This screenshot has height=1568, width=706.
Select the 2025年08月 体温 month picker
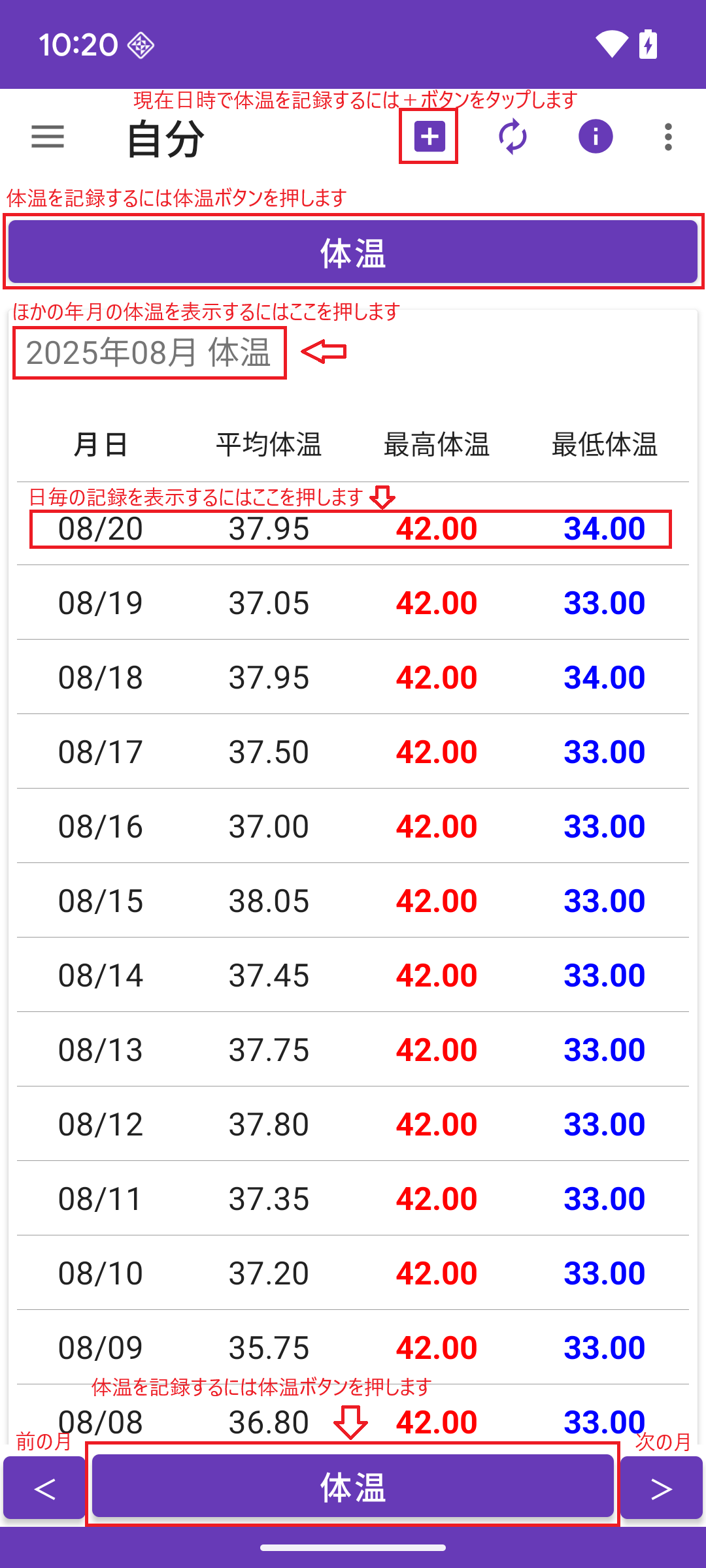[149, 353]
